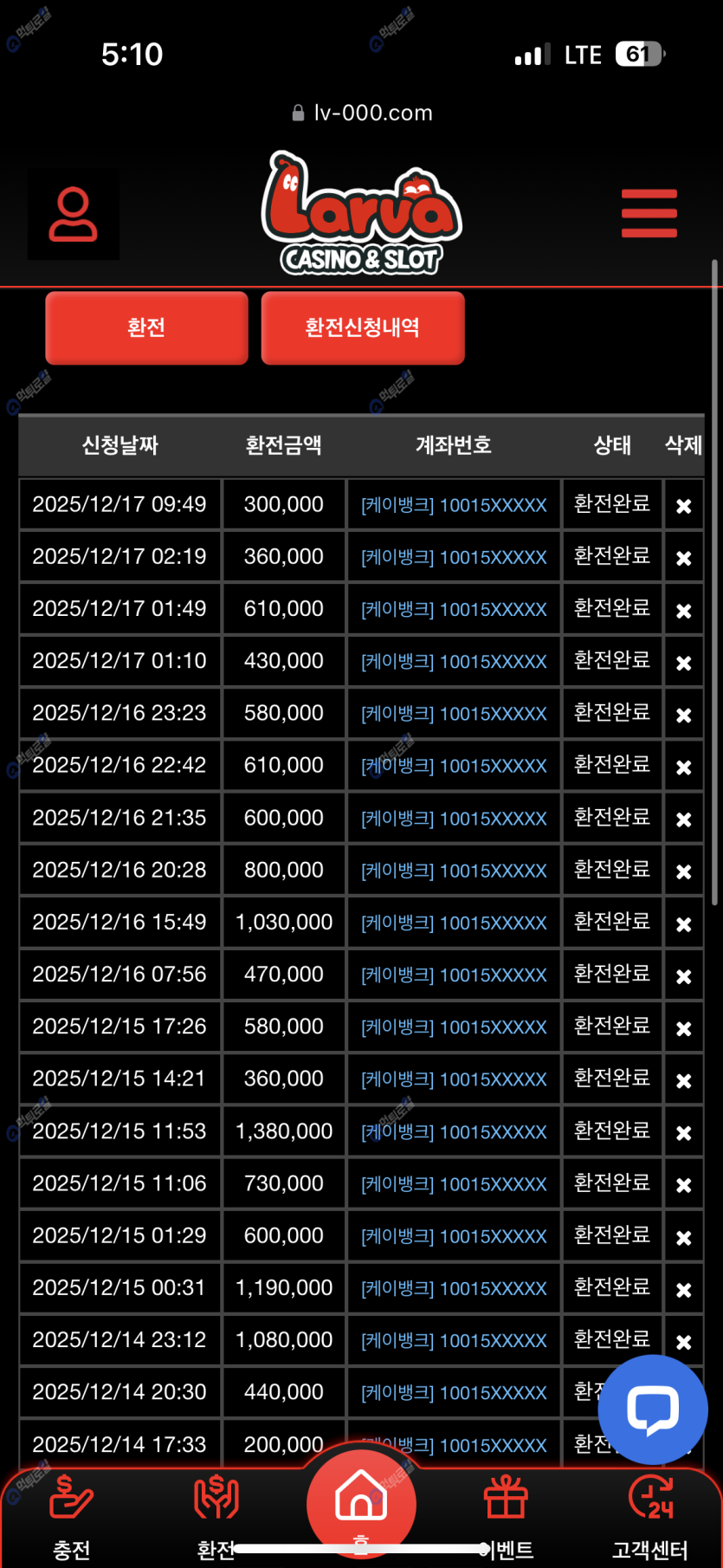Image resolution: width=723 pixels, height=1568 pixels.
Task: Open the live chat bubble
Action: click(653, 1409)
